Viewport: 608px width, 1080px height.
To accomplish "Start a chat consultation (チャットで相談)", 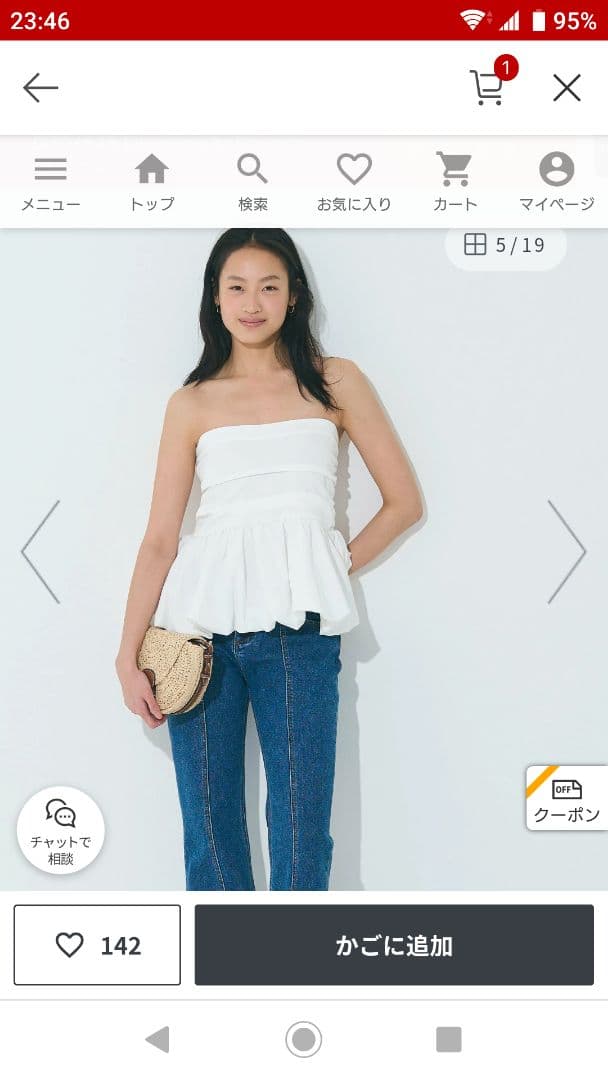I will (61, 830).
